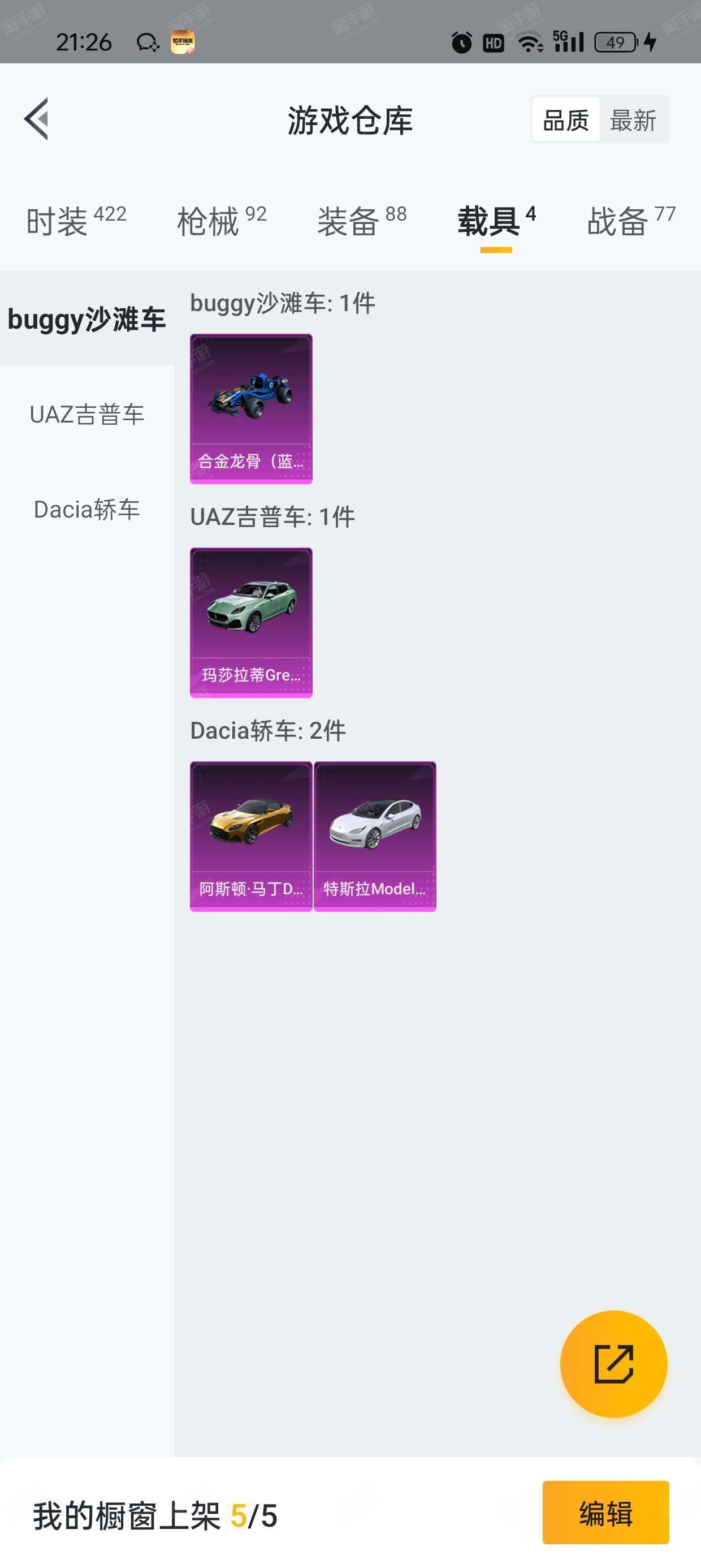Viewport: 701px width, 1568px height.
Task: Jump to the Dacia轿车 category
Action: [x=86, y=510]
